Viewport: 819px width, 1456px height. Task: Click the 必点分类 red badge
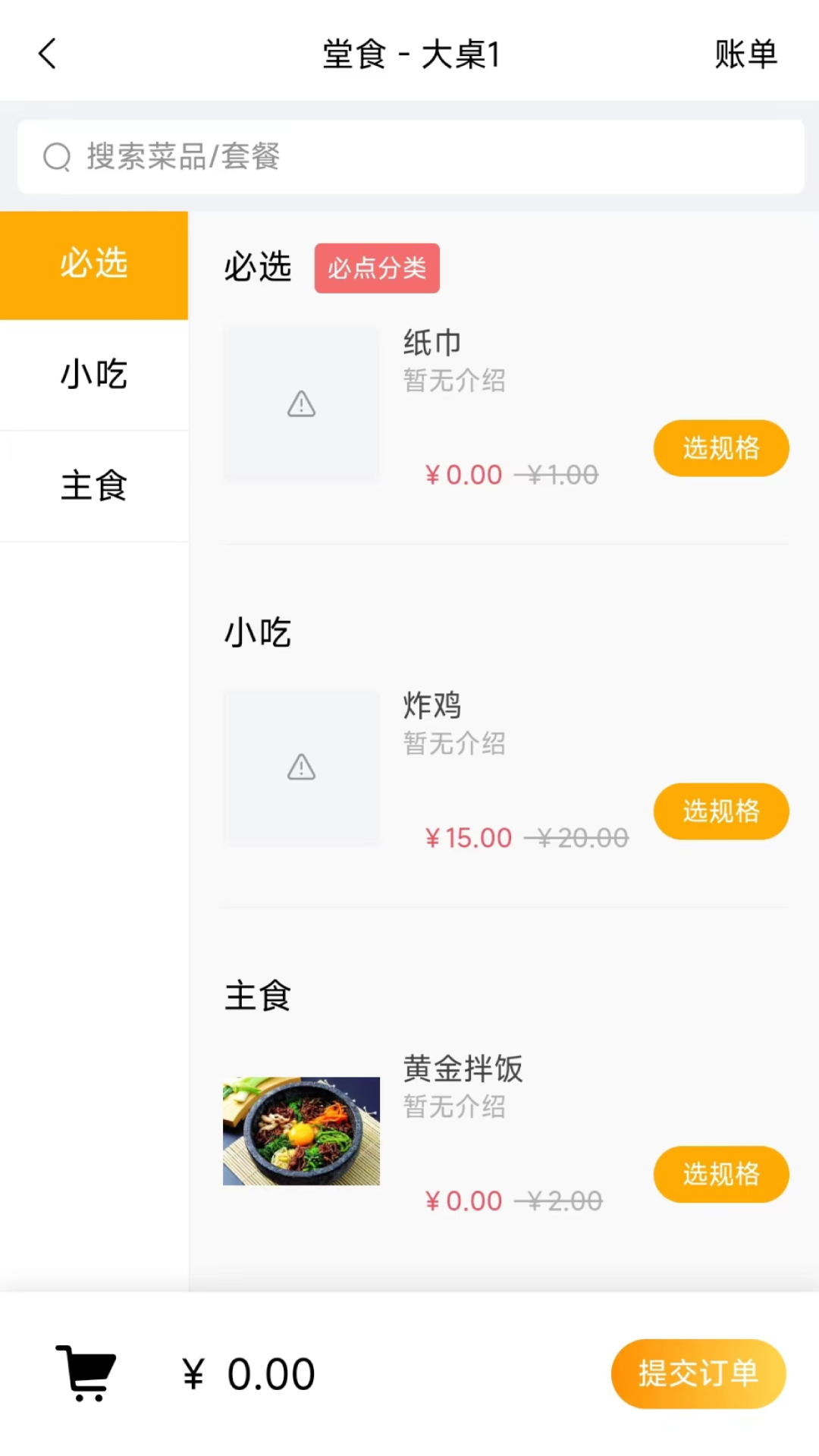click(x=377, y=268)
